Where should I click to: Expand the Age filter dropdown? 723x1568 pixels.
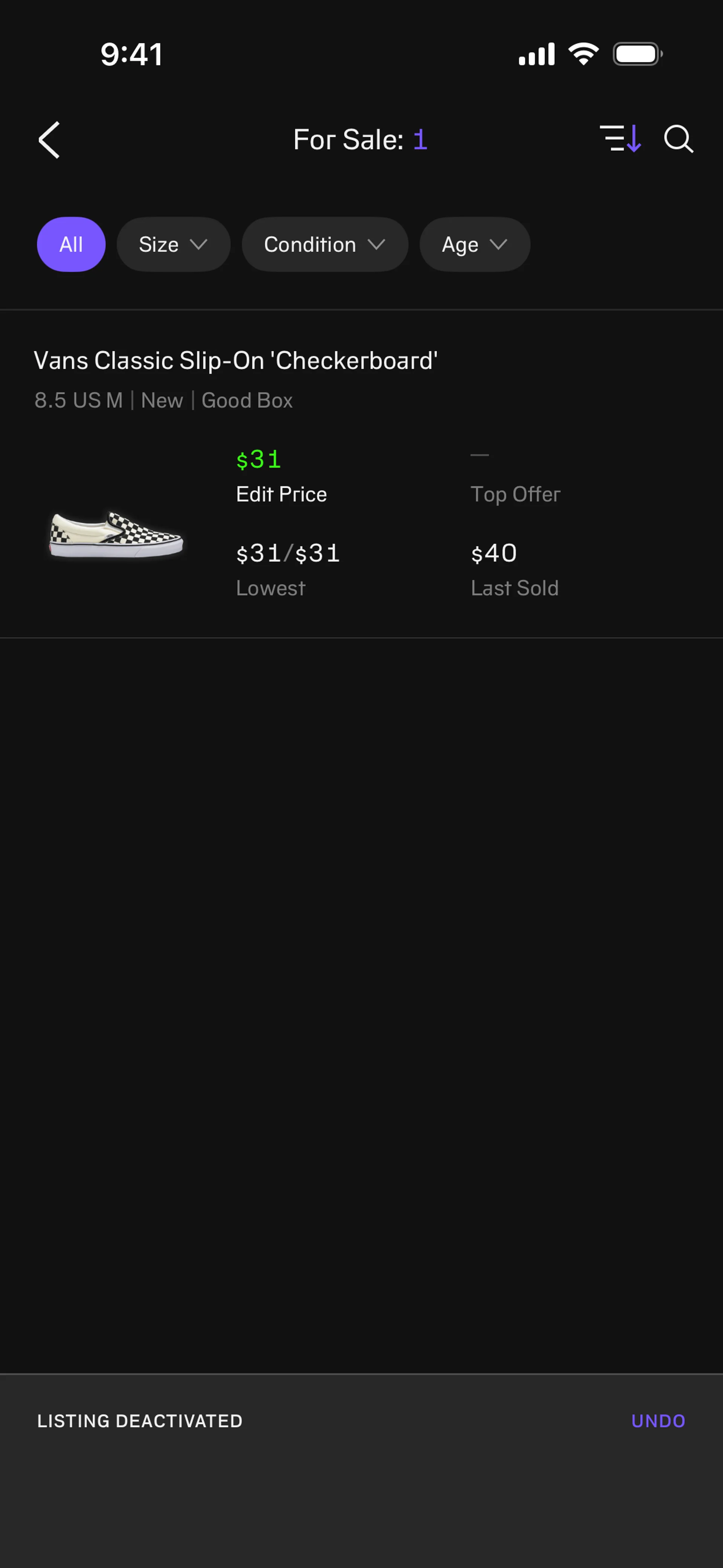click(475, 245)
